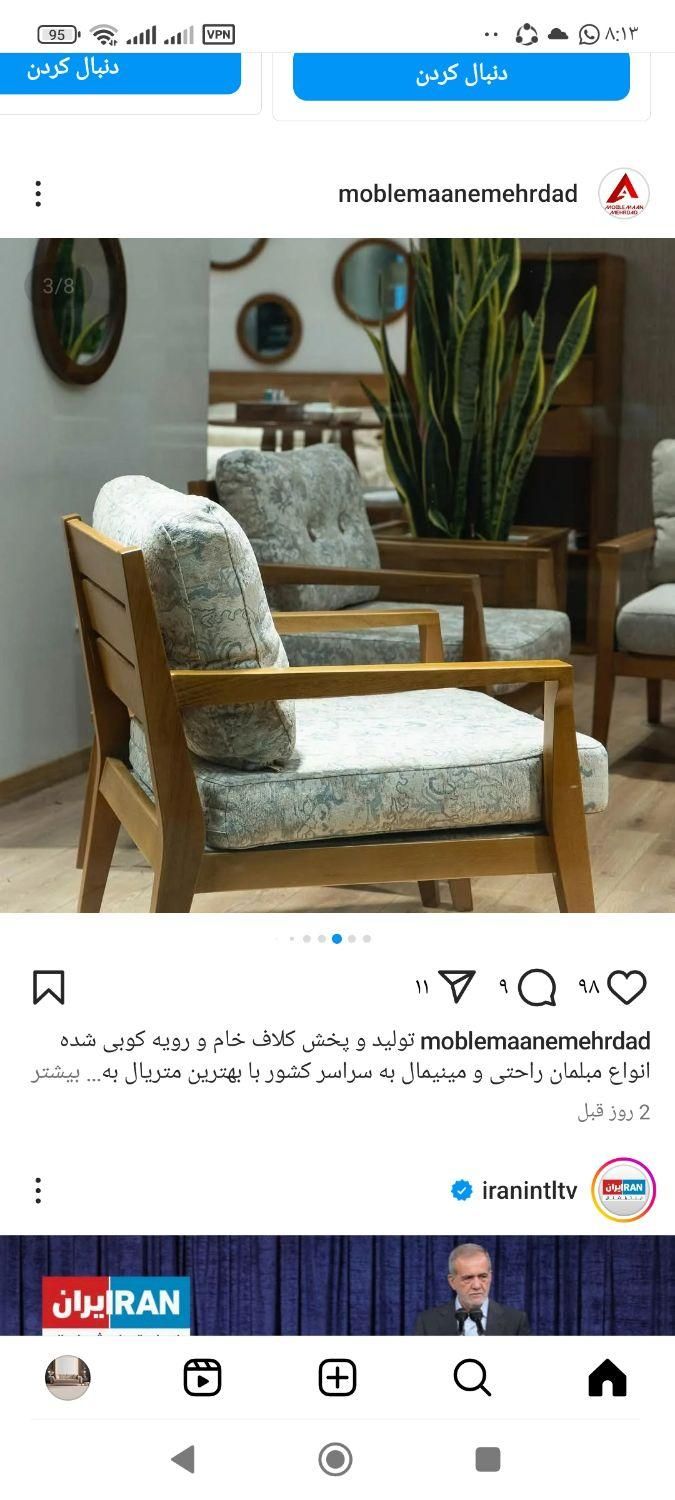
Task: Open the iranintltv profile from its username
Action: point(529,1190)
